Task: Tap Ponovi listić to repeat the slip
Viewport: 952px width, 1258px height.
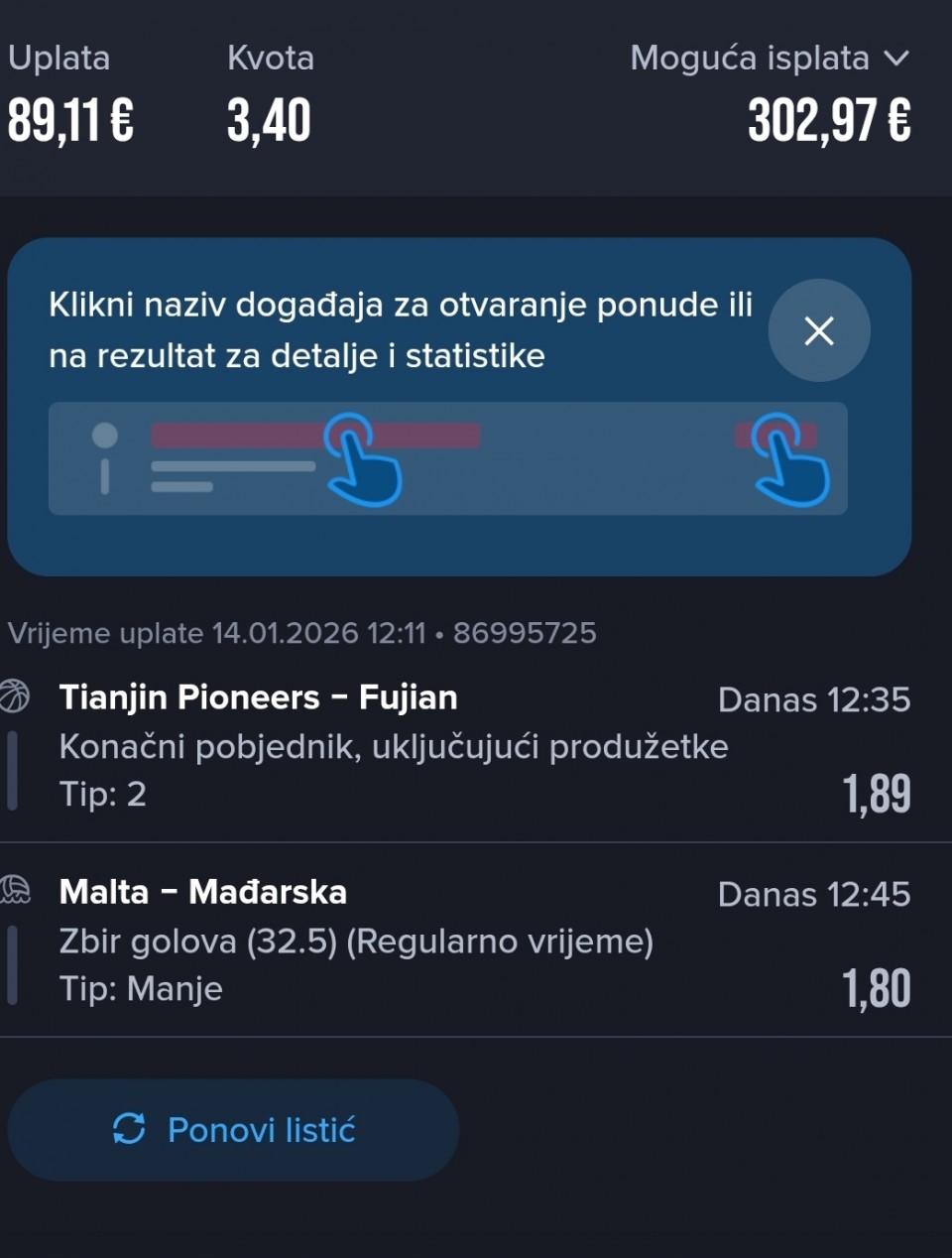Action: pyautogui.click(x=234, y=1130)
